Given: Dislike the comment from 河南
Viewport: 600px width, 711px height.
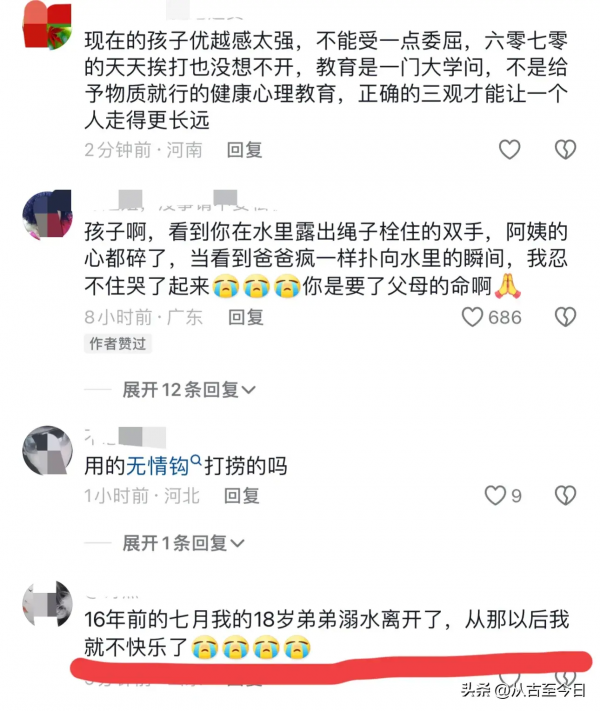Looking at the screenshot, I should click(x=566, y=150).
